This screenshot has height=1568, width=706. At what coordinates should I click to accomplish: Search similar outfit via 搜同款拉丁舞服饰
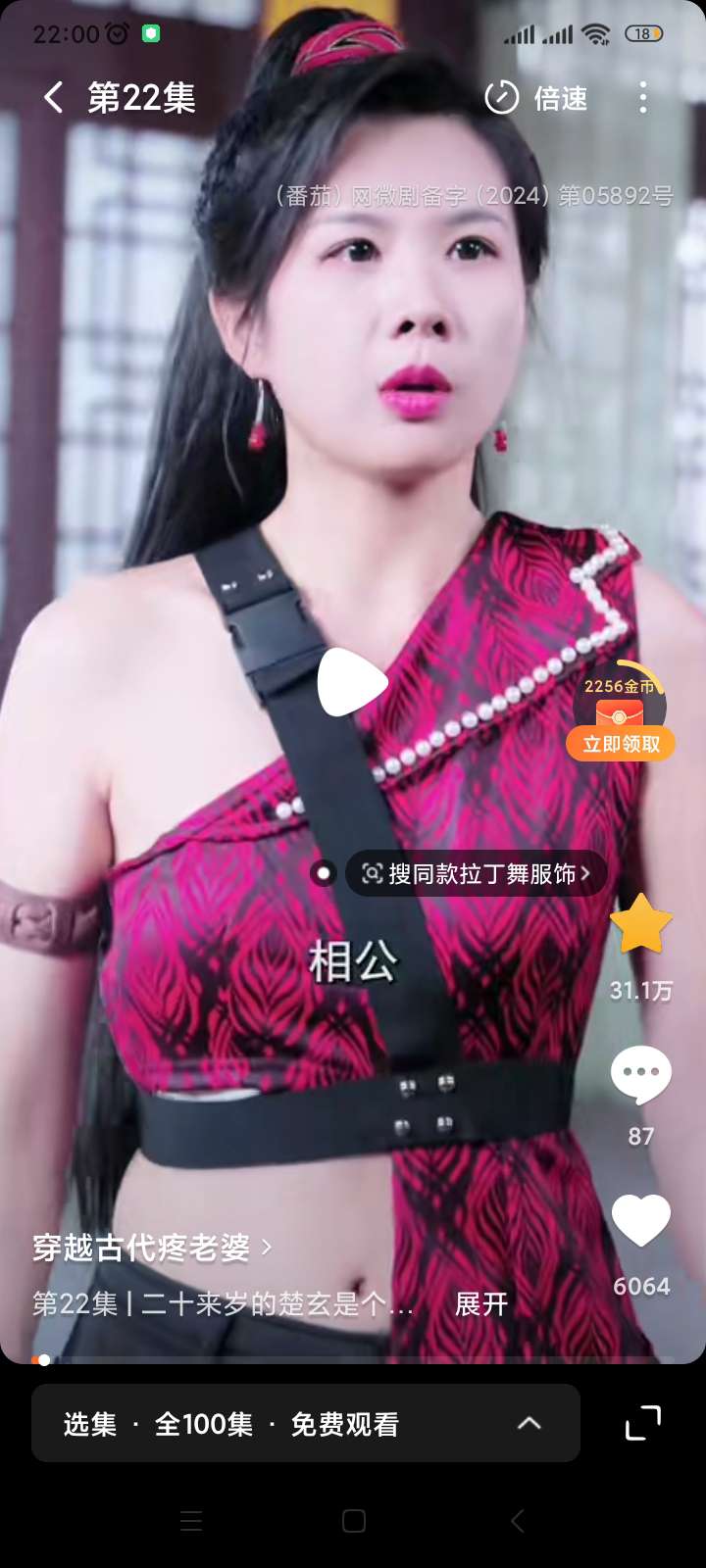click(477, 873)
